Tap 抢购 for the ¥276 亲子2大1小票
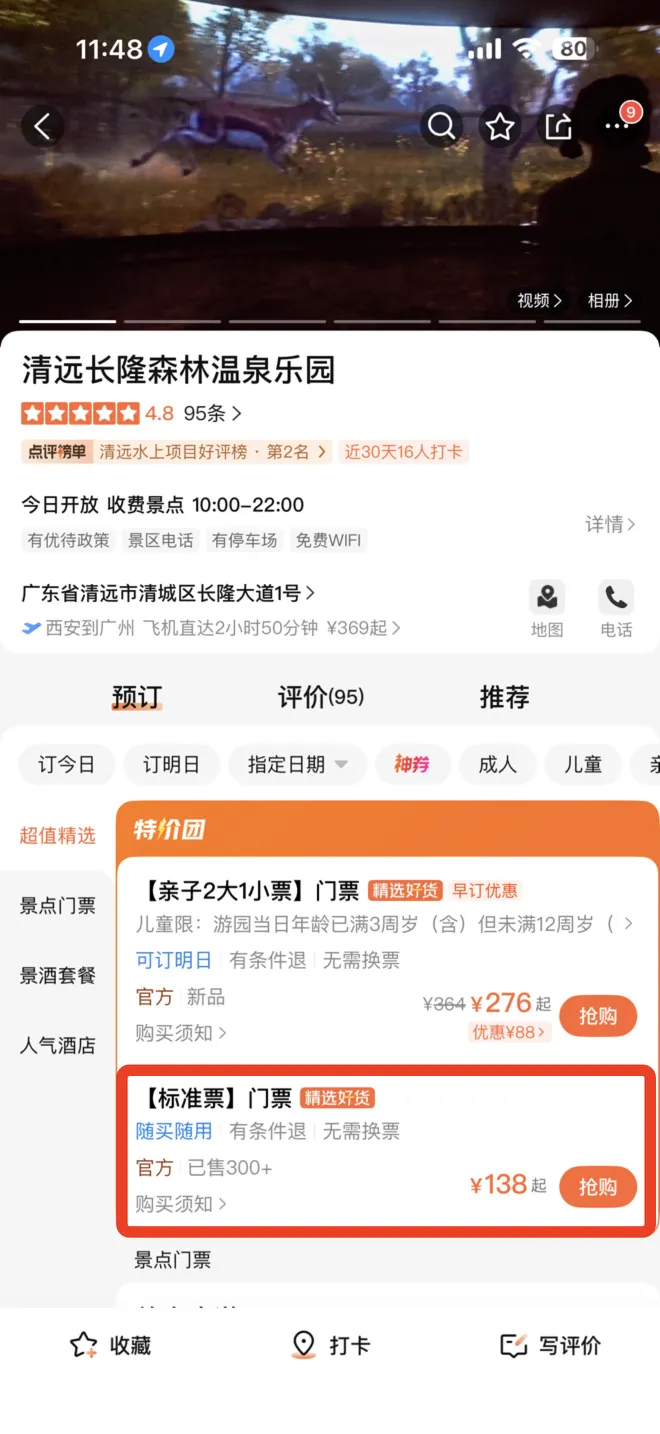Image resolution: width=660 pixels, height=1434 pixels. pyautogui.click(x=597, y=1017)
